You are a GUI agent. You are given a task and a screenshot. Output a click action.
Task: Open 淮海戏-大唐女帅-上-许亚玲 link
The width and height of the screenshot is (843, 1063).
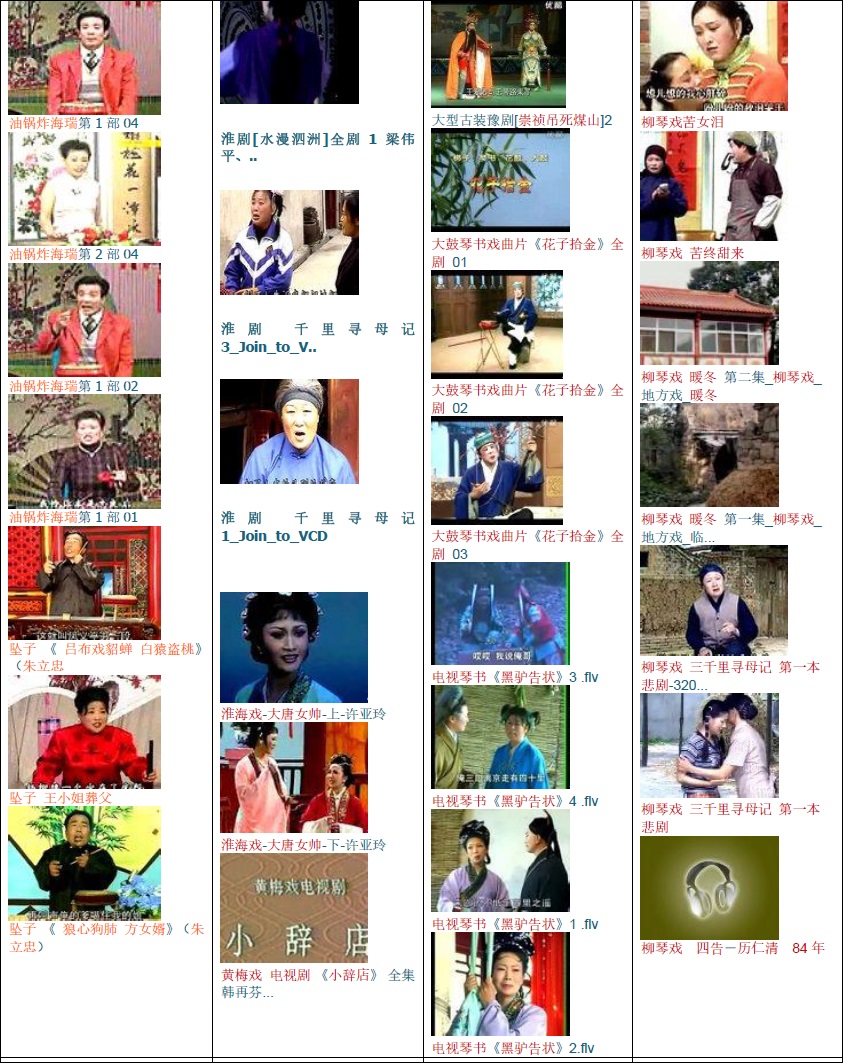tap(303, 714)
